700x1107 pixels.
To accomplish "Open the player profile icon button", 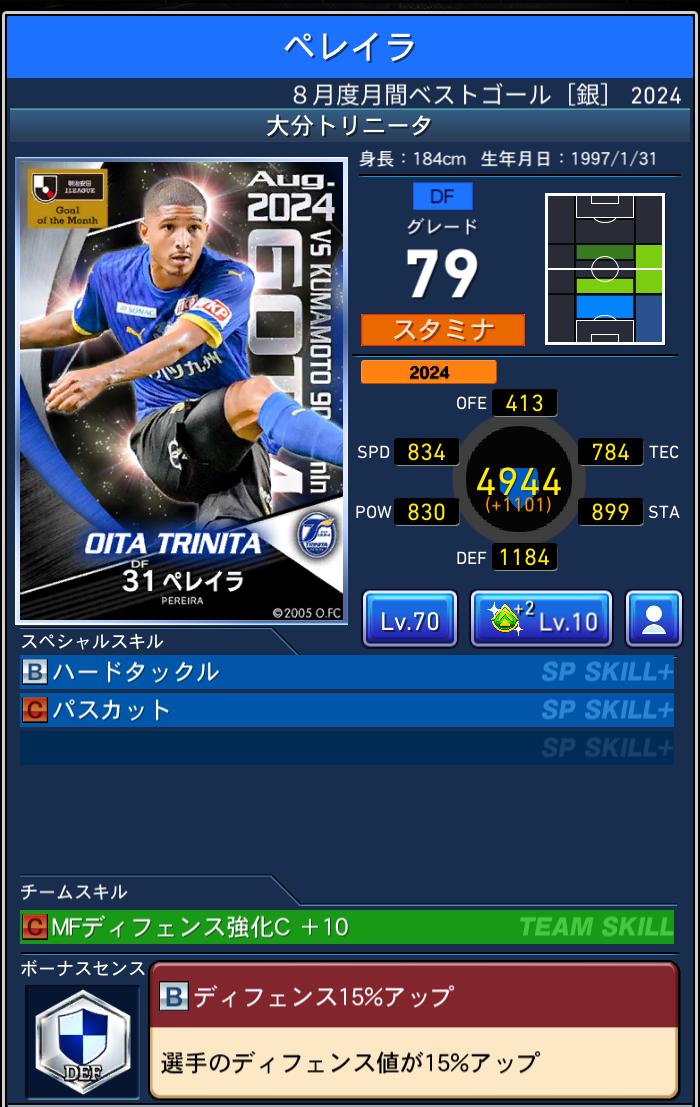I will pos(654,619).
